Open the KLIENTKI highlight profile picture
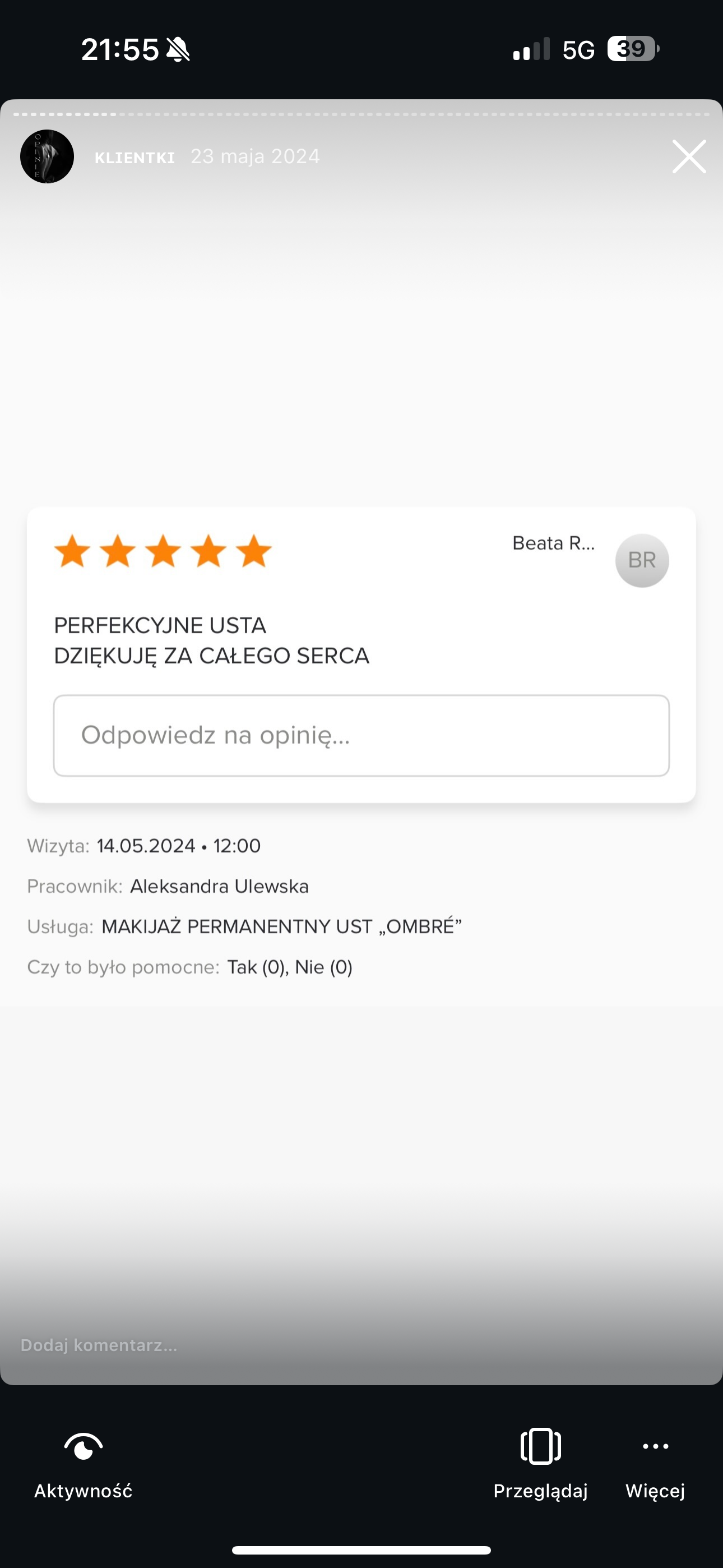This screenshot has width=723, height=1568. tap(47, 156)
